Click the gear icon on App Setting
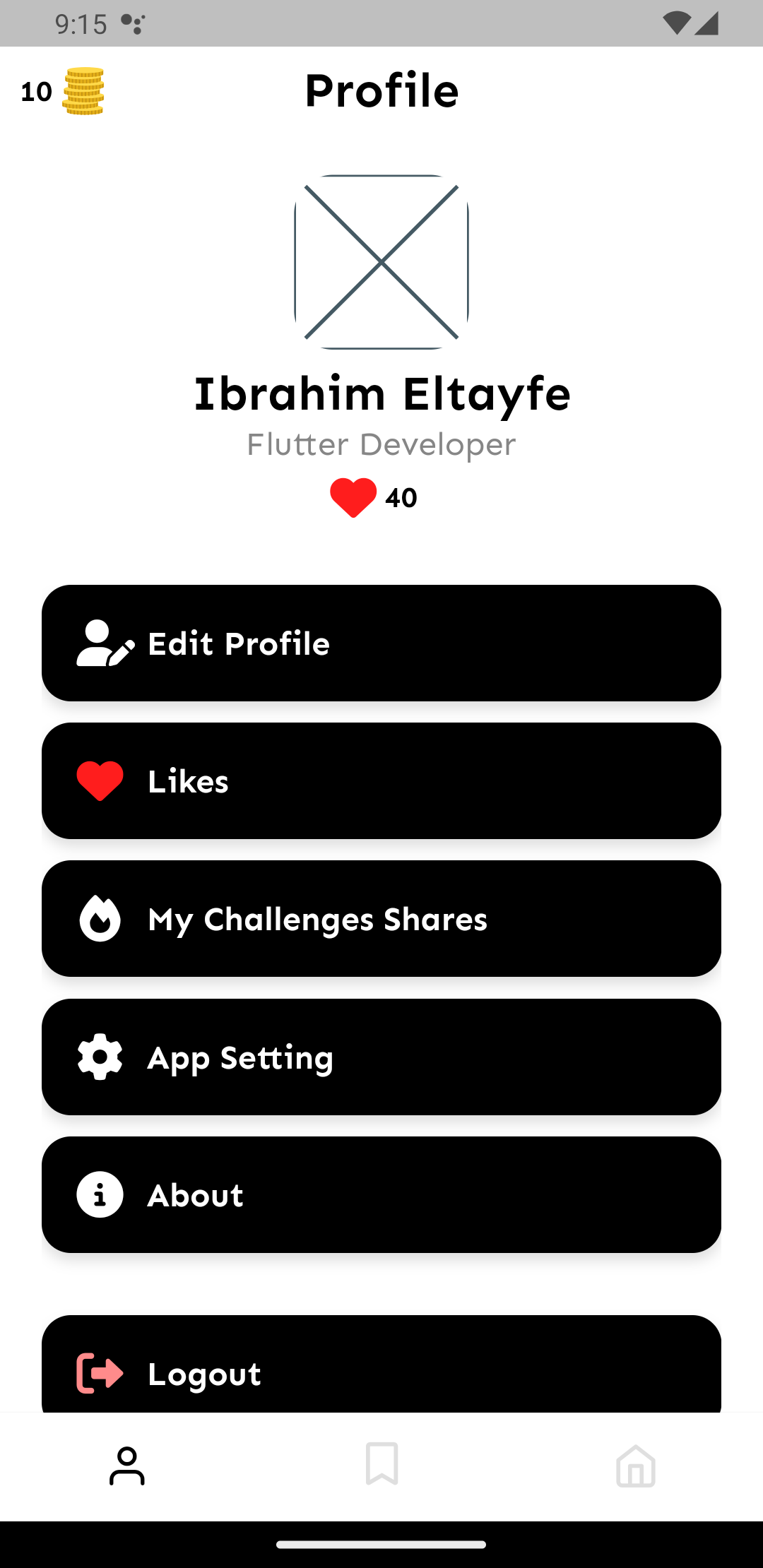This screenshot has height=1568, width=763. point(100,1056)
